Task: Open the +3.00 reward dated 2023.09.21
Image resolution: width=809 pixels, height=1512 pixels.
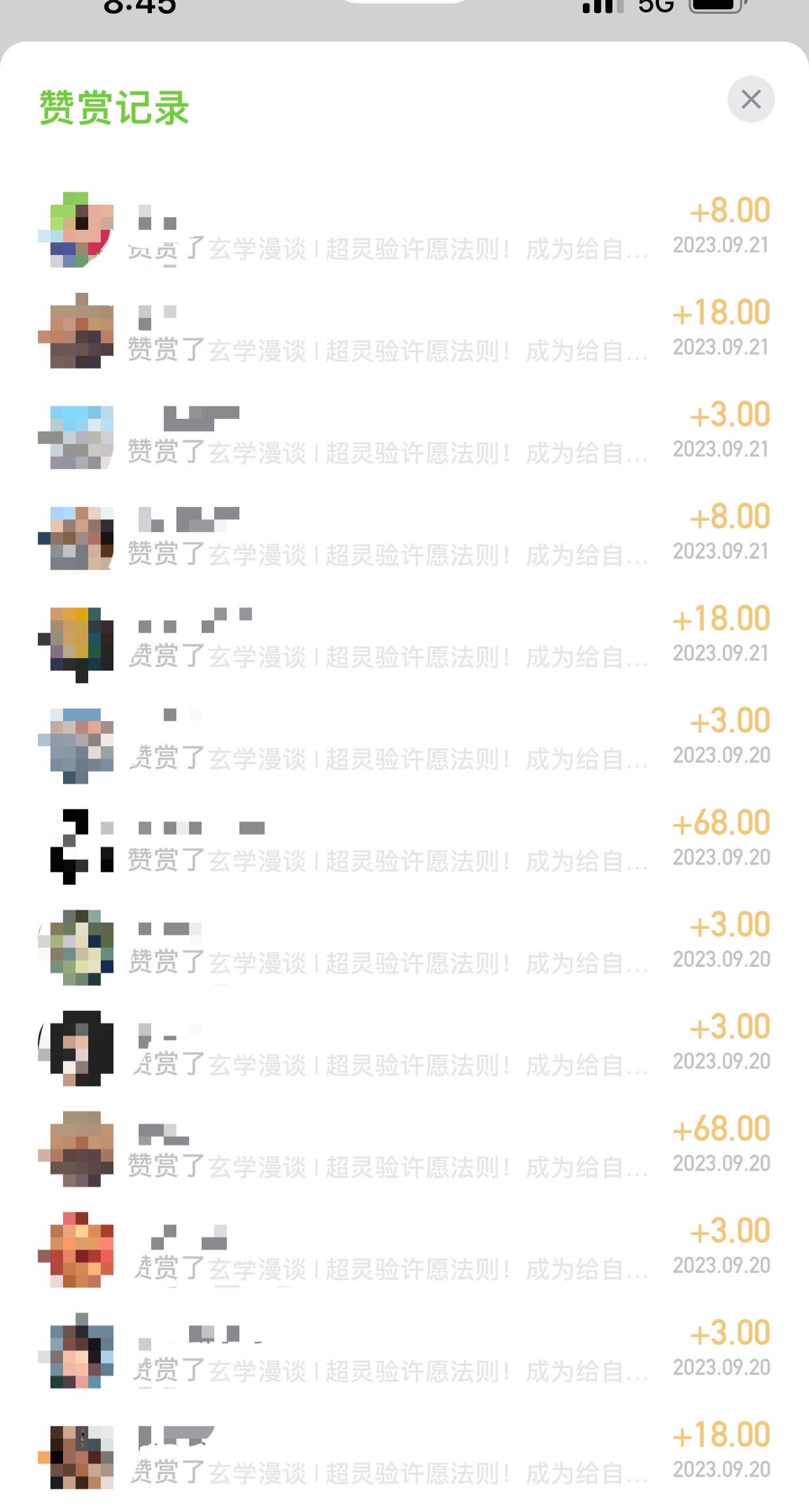Action: click(x=404, y=434)
